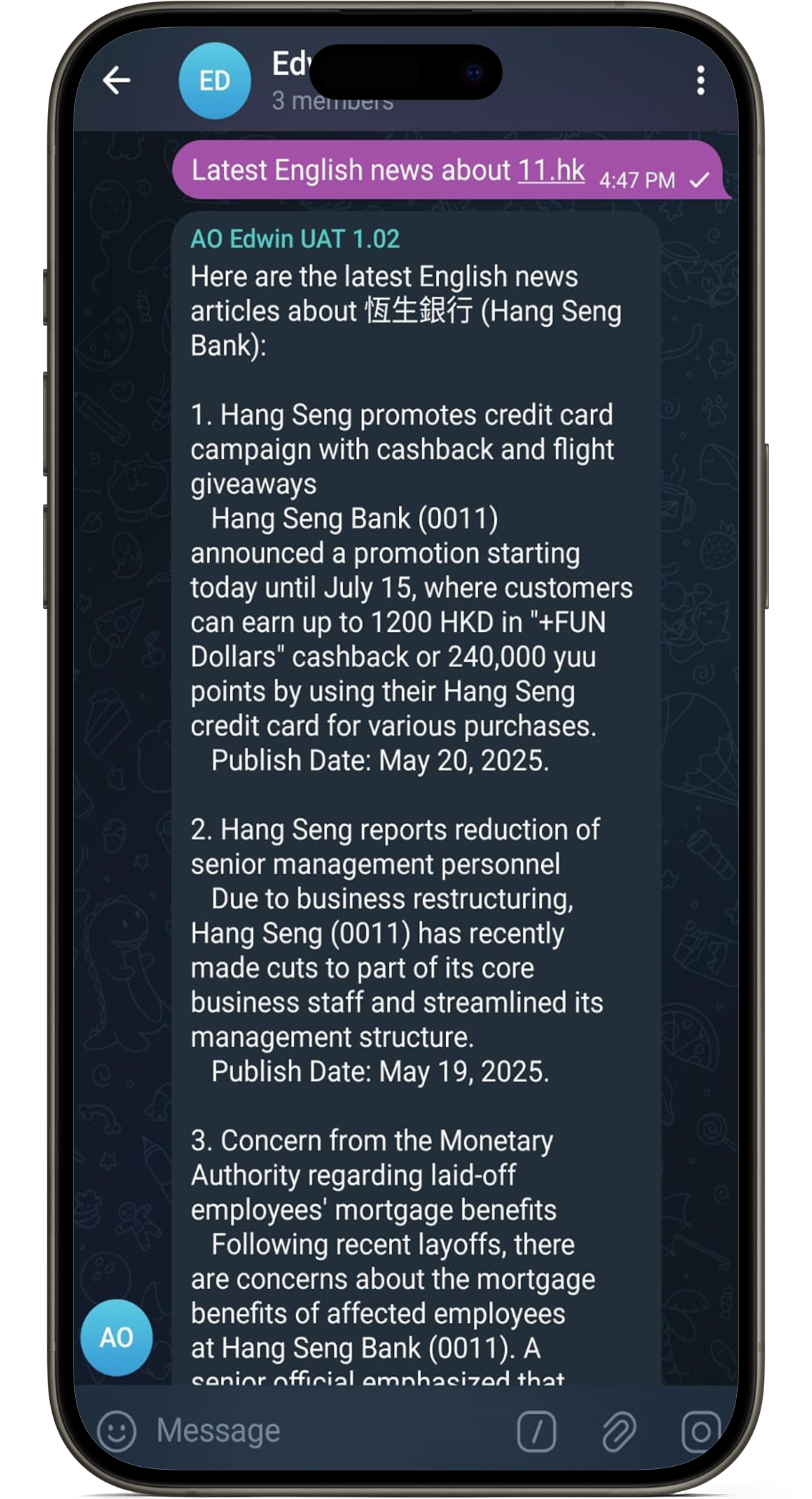Focus the Message input field
The image size is (812, 1499).
[322, 1431]
